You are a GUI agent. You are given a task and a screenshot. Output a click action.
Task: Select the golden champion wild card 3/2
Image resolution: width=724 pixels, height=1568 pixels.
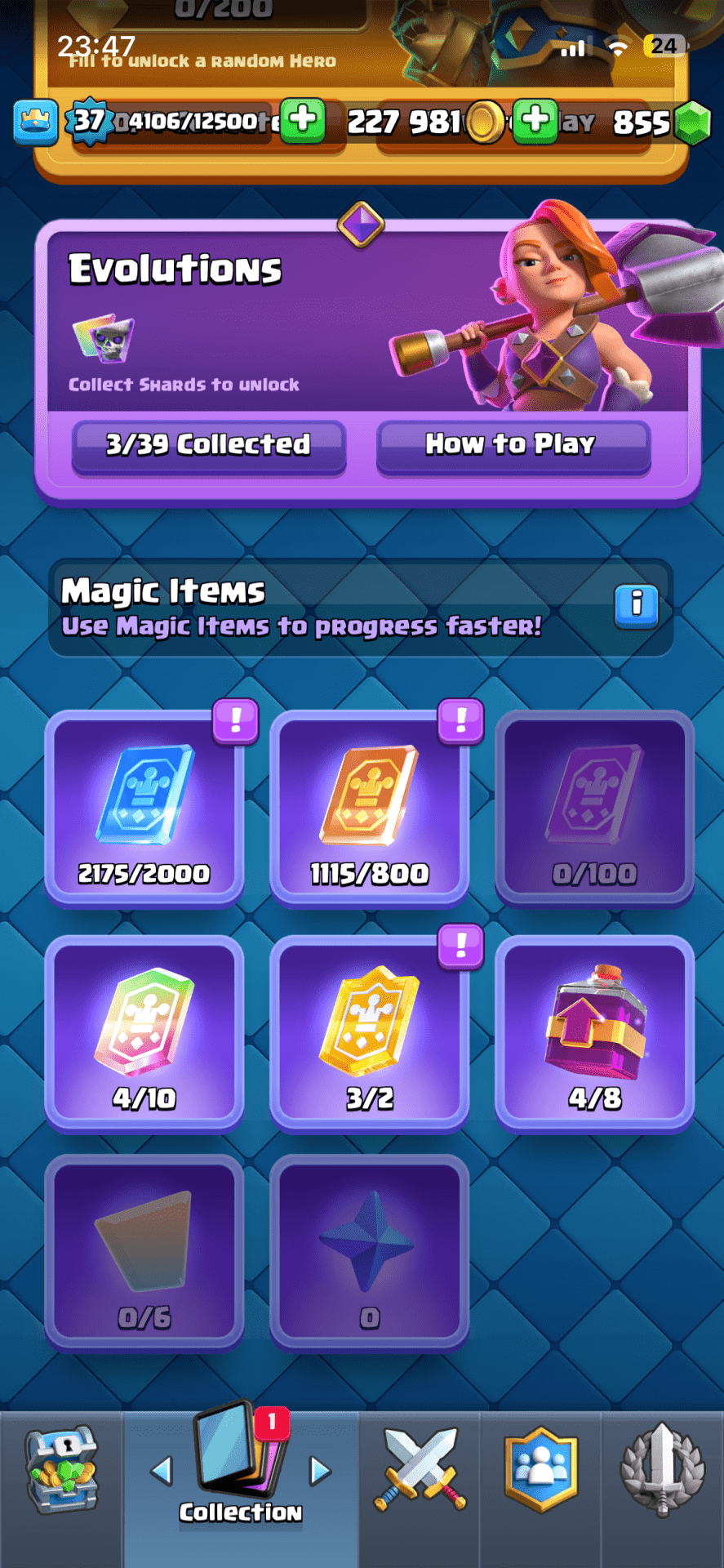[369, 1033]
